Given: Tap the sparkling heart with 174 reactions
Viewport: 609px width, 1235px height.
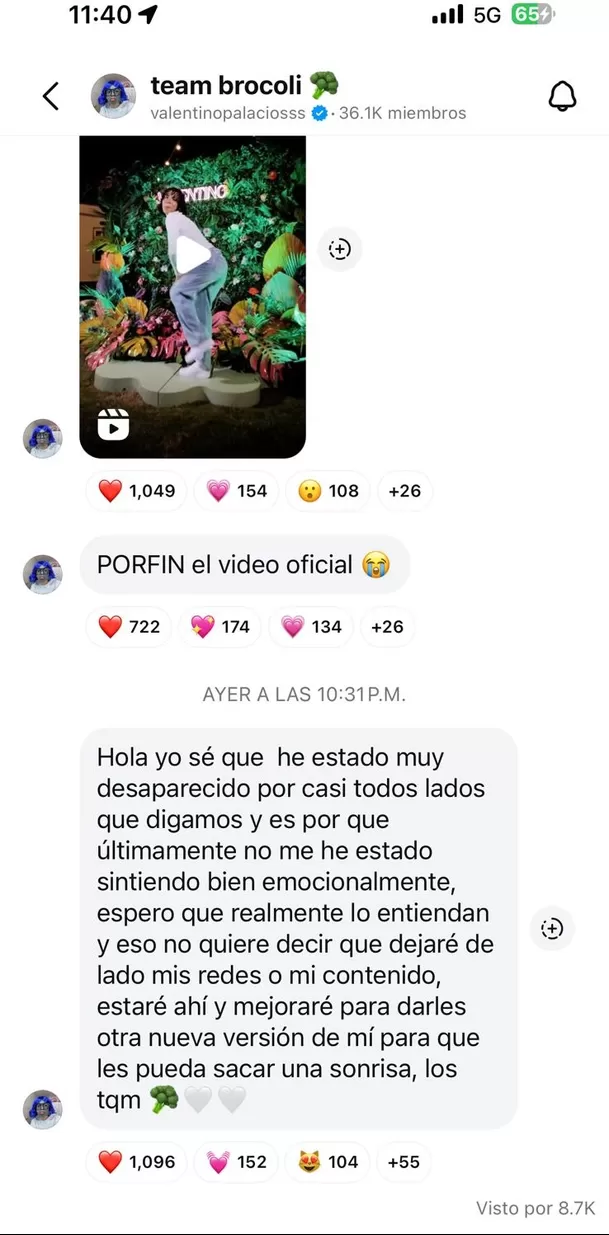Looking at the screenshot, I should coord(221,627).
